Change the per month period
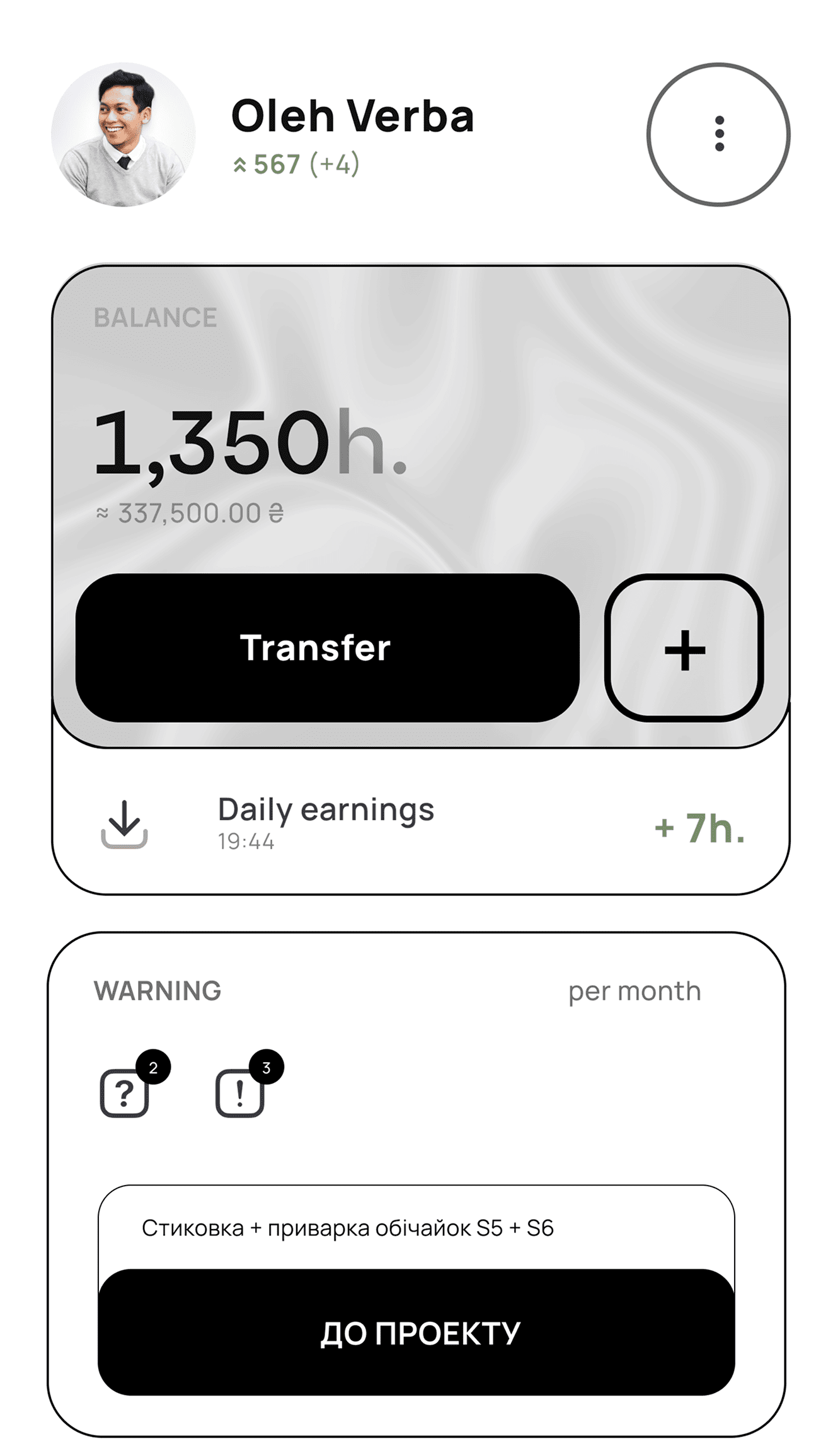The width and height of the screenshot is (833, 1456). click(634, 991)
